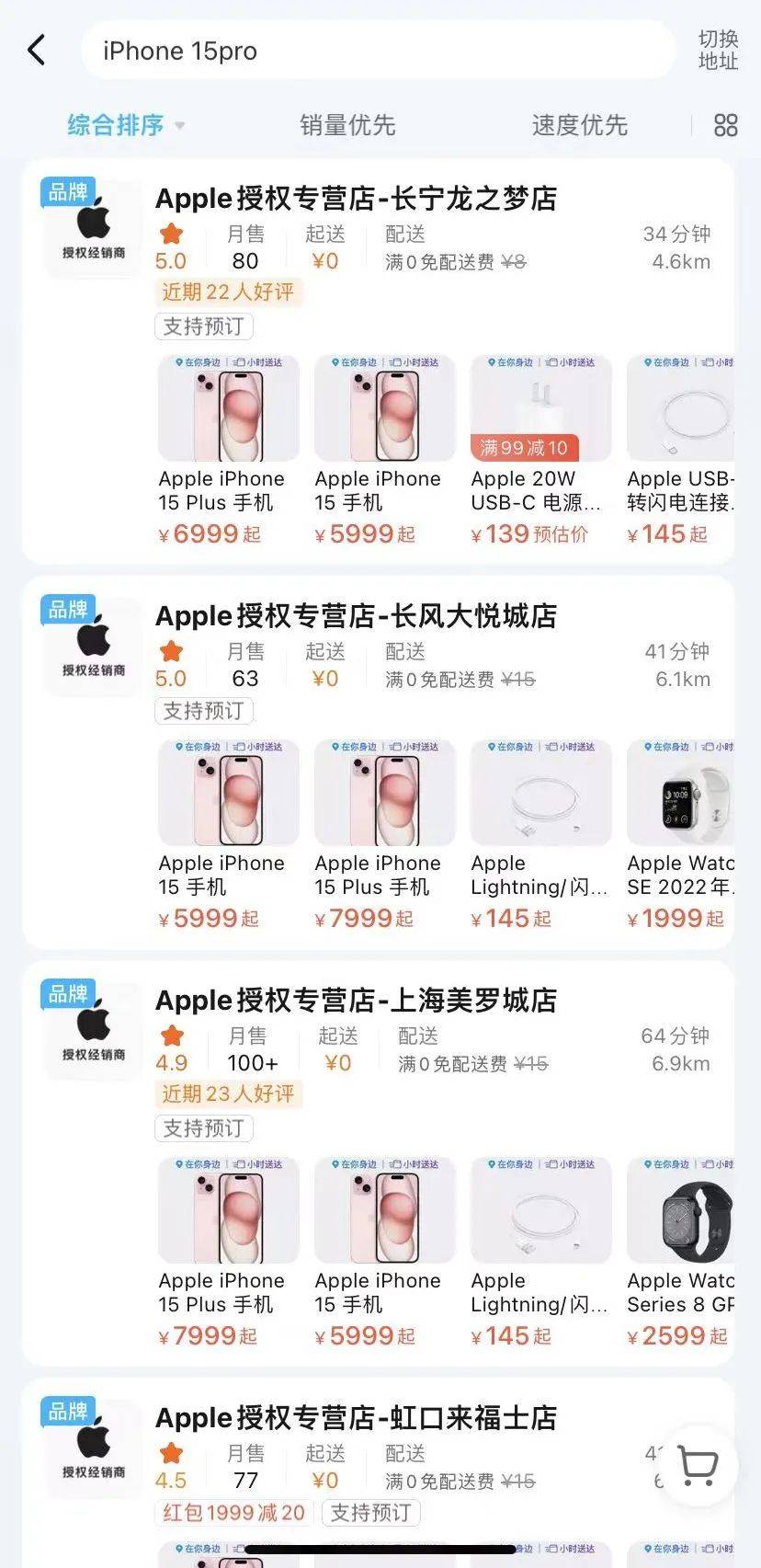Expand the 综合排序 sort dropdown
The height and width of the screenshot is (1568, 761).
pyautogui.click(x=125, y=125)
